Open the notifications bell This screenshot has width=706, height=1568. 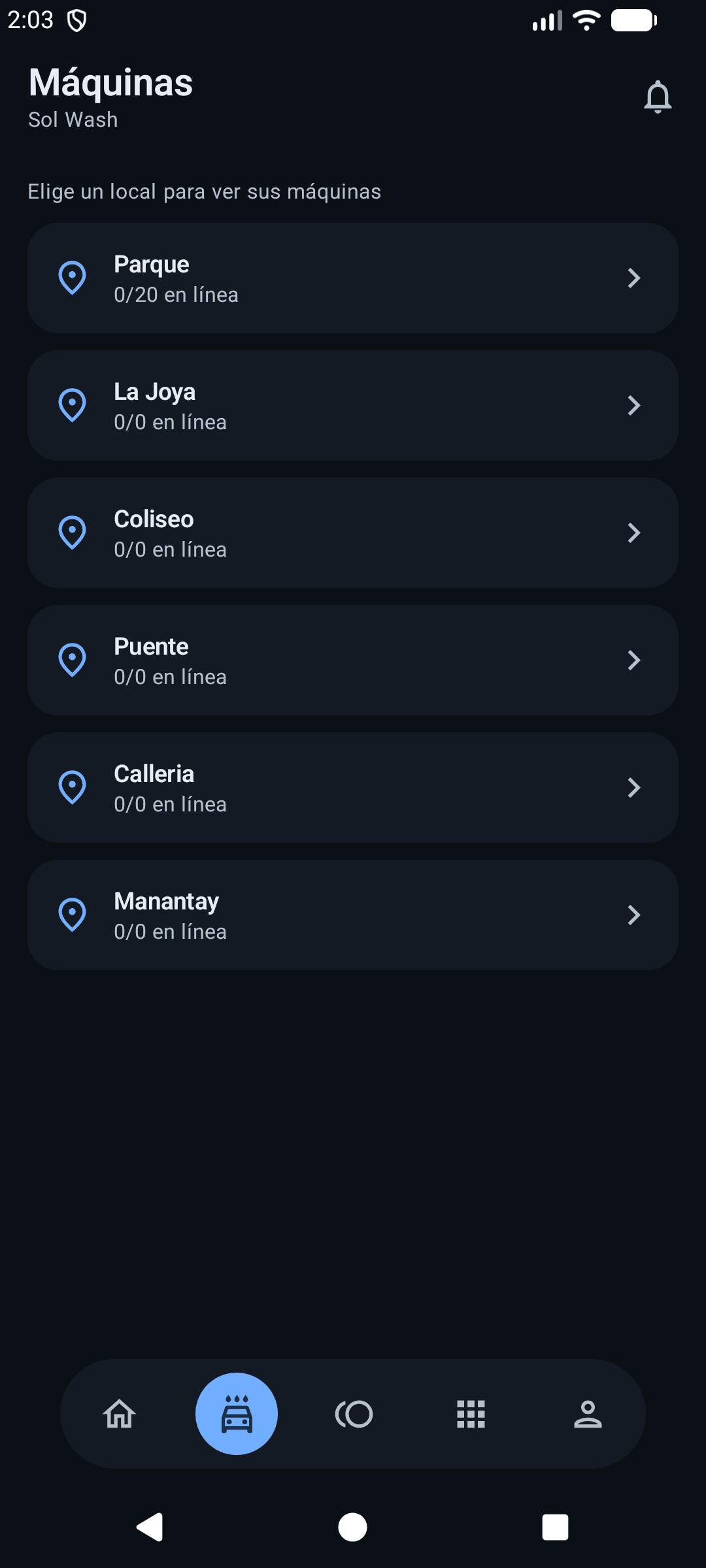pyautogui.click(x=658, y=97)
